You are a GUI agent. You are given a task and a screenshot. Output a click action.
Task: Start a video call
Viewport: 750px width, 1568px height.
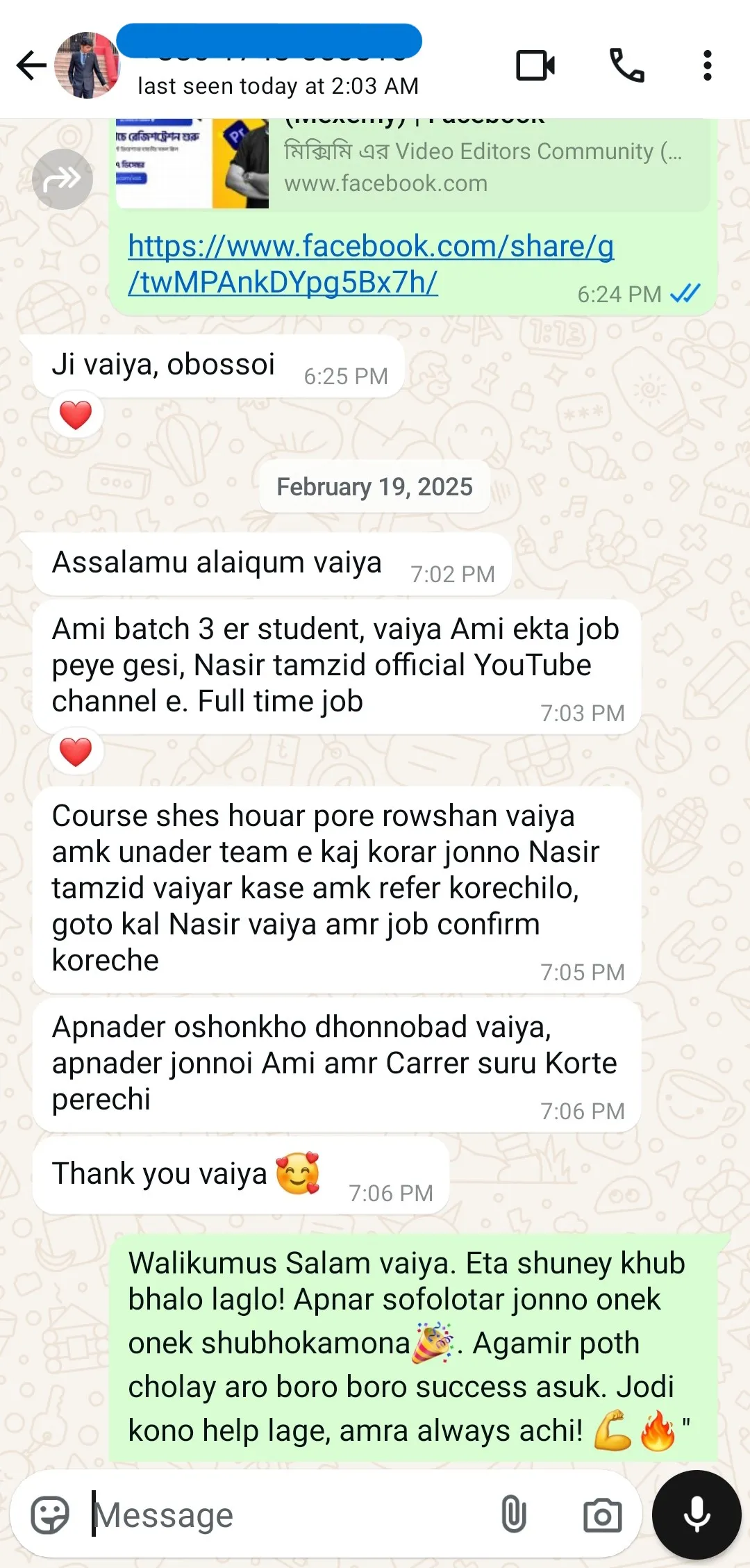click(x=535, y=66)
